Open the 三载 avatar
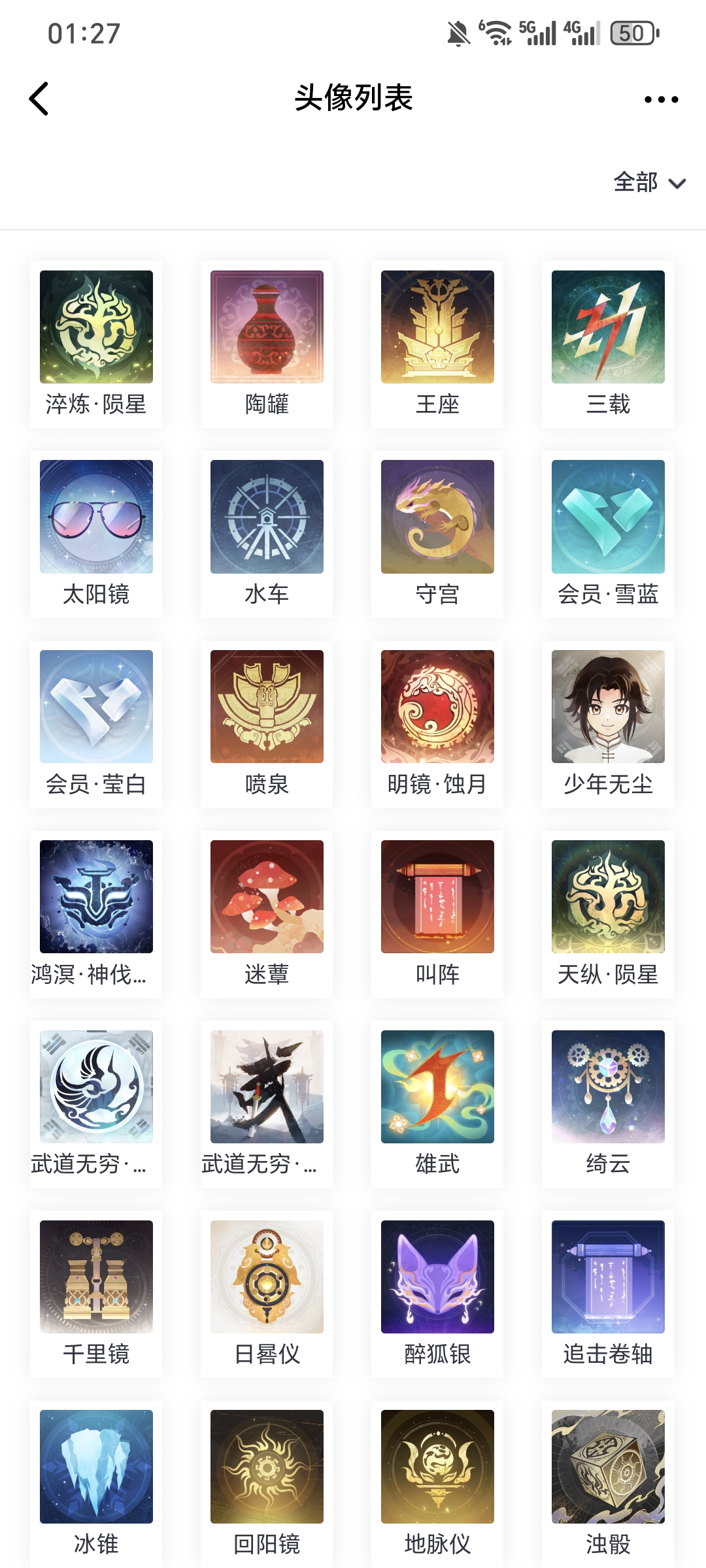 tap(608, 327)
